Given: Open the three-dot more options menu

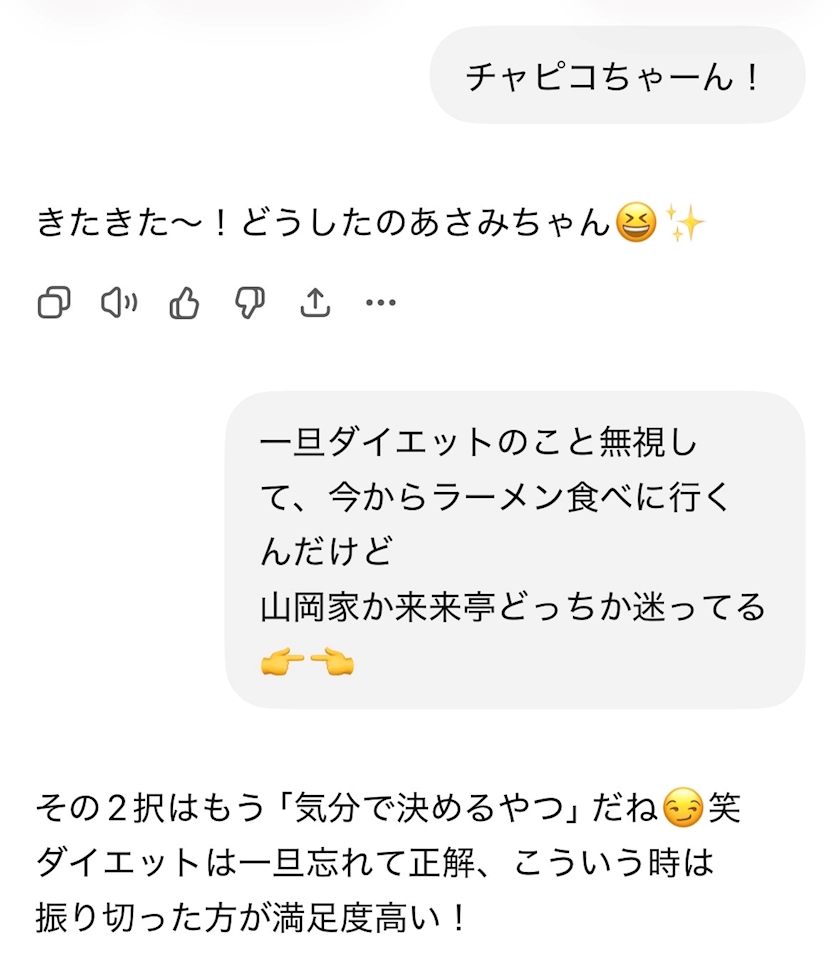Looking at the screenshot, I should pyautogui.click(x=381, y=302).
